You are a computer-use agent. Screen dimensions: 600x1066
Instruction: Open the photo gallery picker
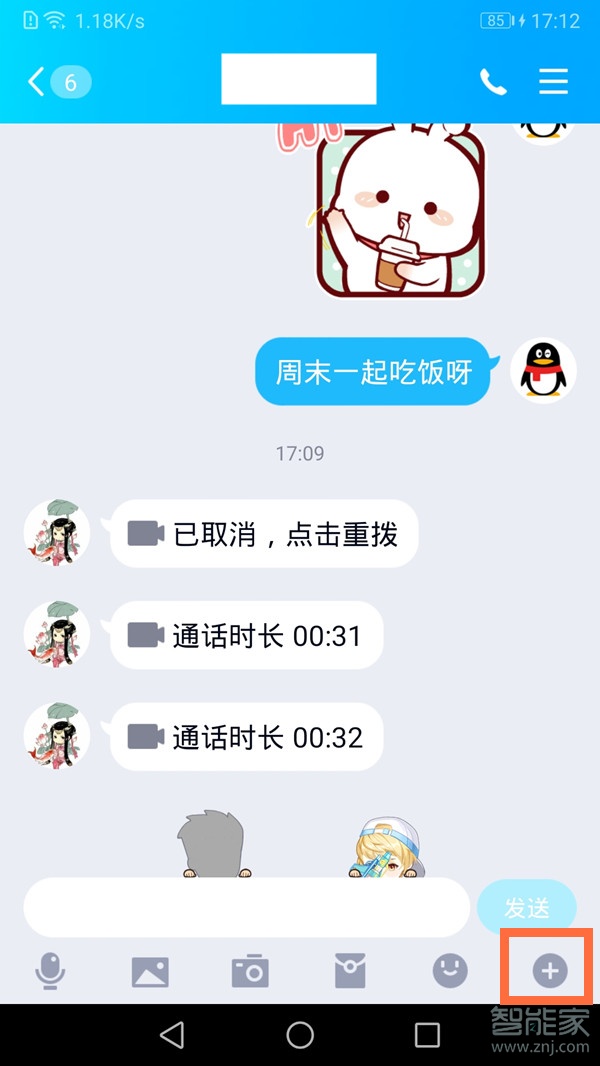coord(150,970)
